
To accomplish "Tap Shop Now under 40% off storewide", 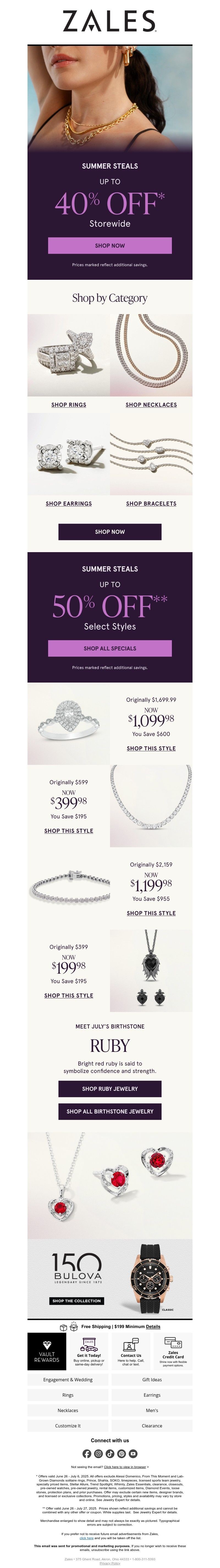I will [x=110, y=245].
